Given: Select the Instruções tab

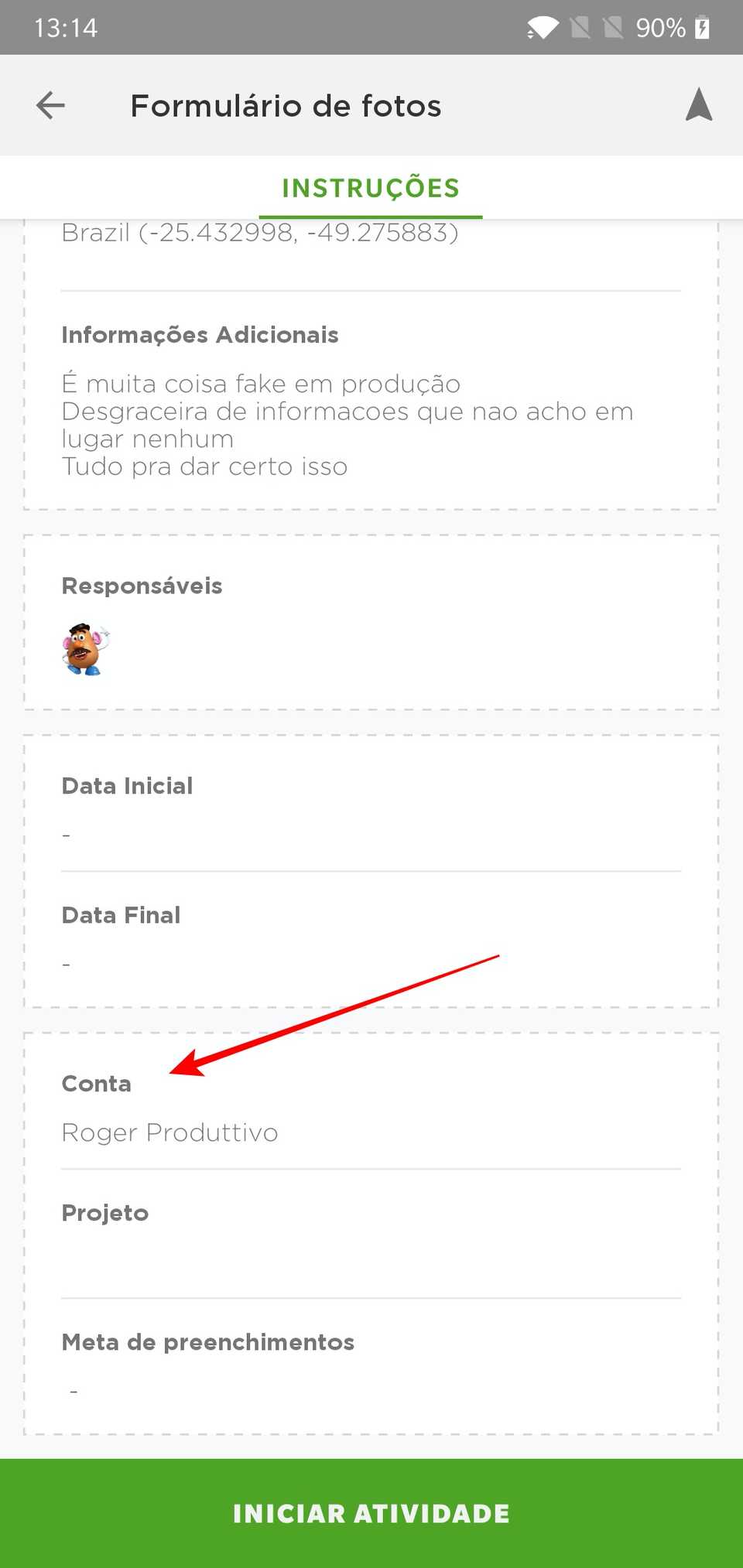Looking at the screenshot, I should pos(371,188).
